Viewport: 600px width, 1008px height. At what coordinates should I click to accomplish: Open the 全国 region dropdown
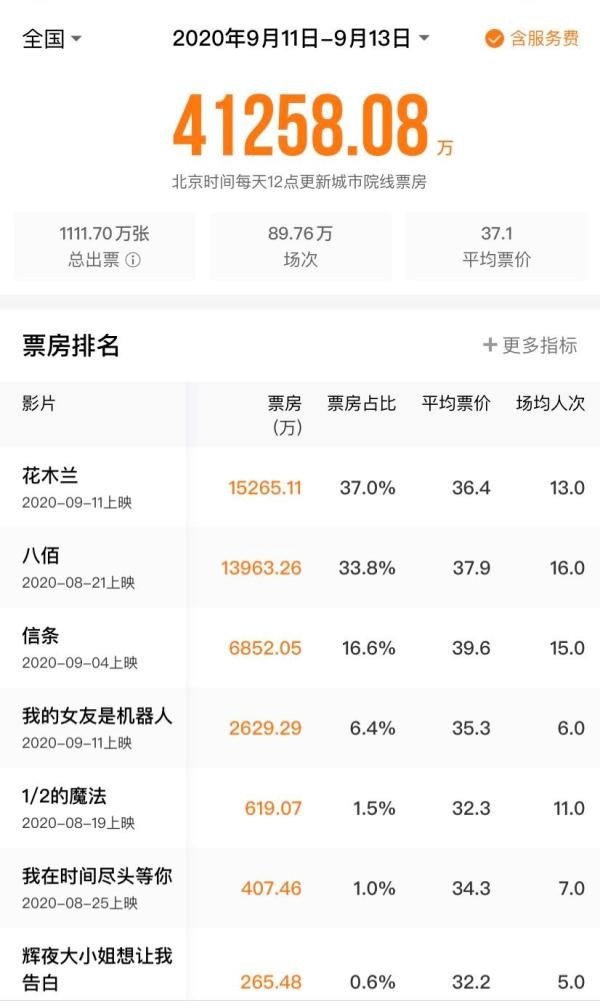click(51, 39)
